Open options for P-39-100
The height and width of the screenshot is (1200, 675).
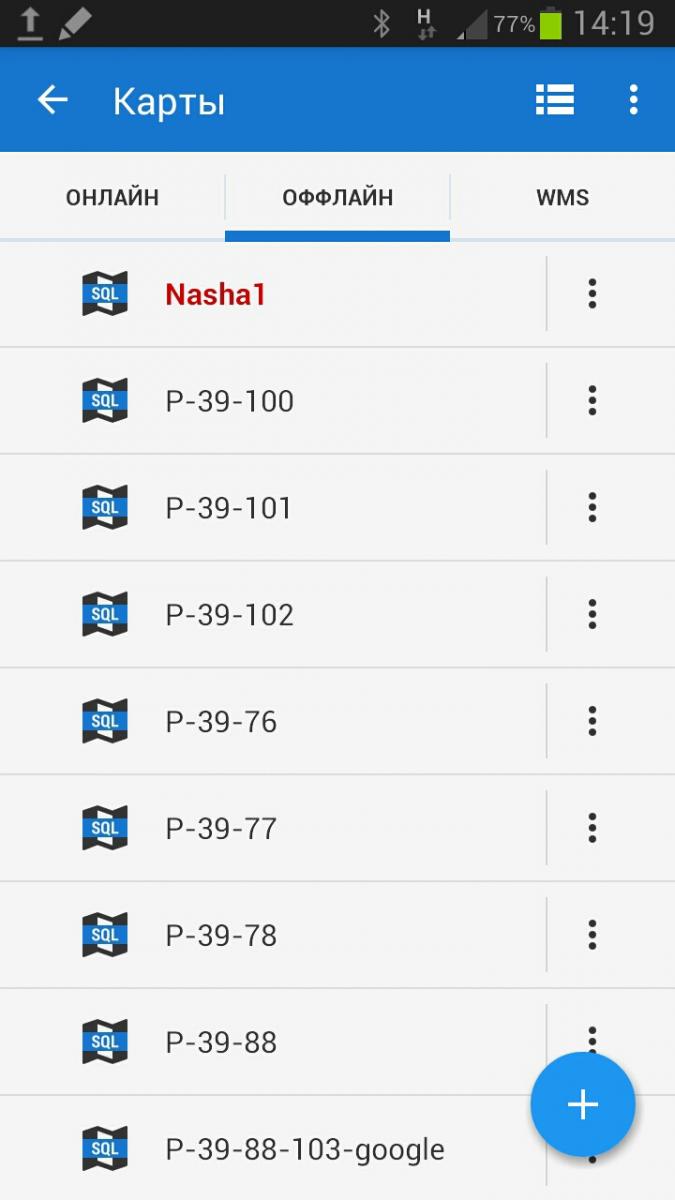(x=592, y=401)
